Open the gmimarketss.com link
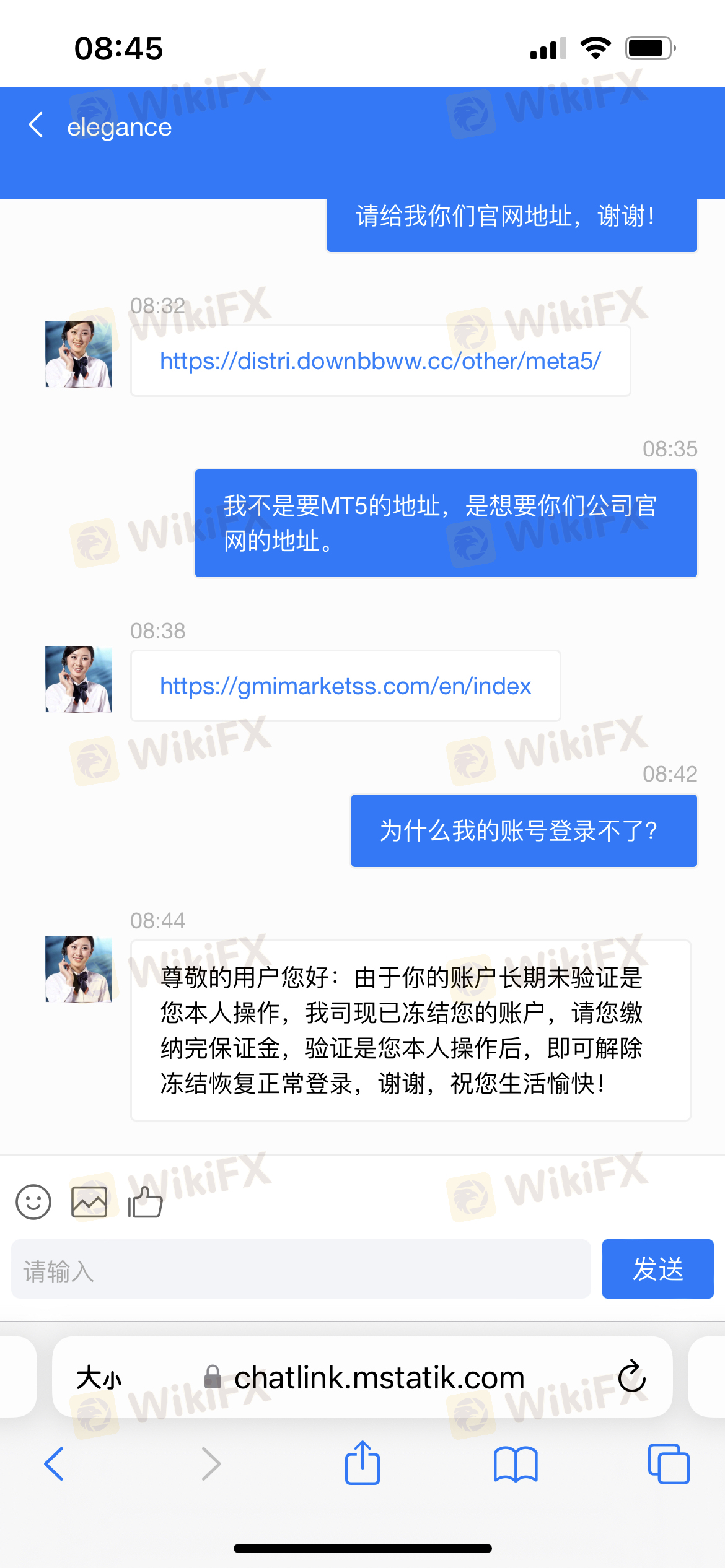725x1568 pixels. click(x=346, y=686)
